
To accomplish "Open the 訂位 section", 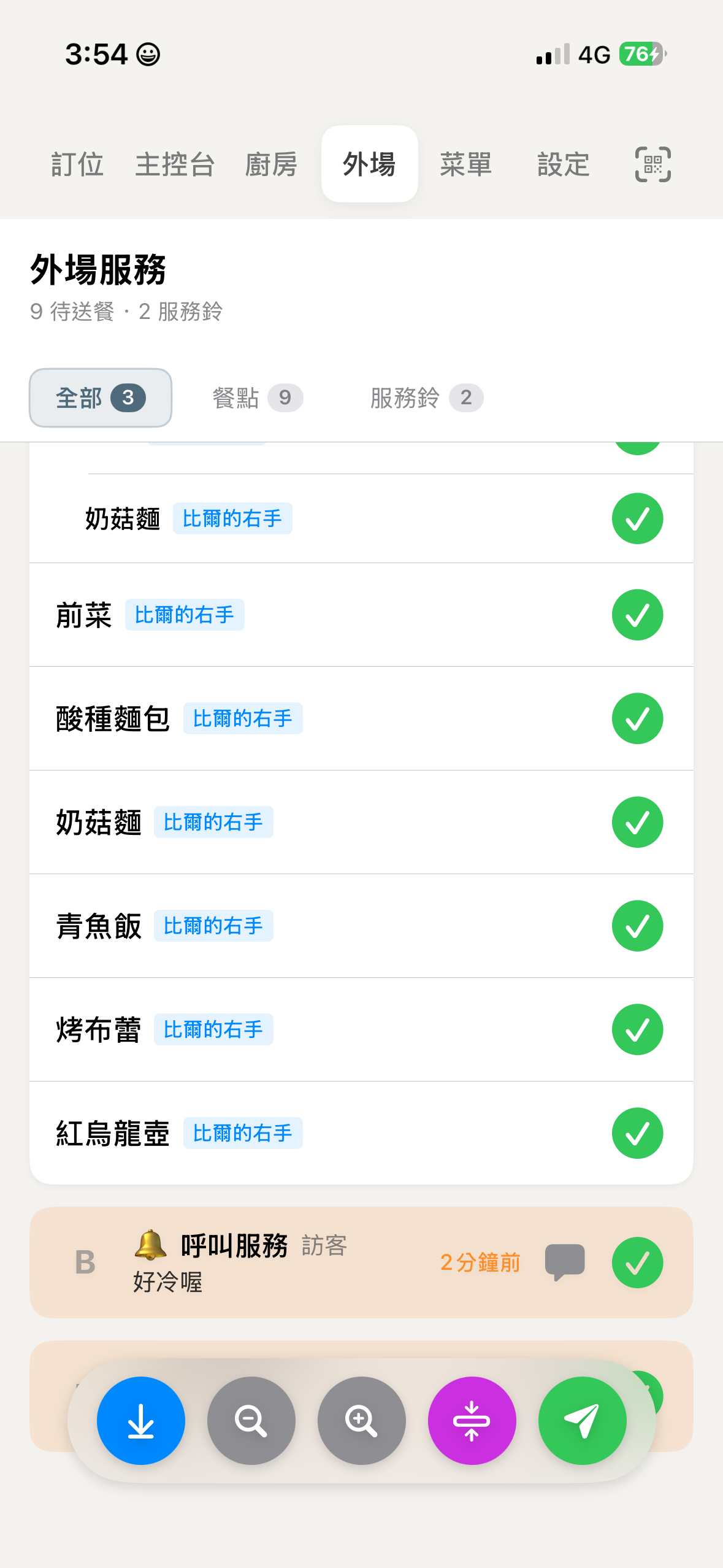I will (x=76, y=164).
